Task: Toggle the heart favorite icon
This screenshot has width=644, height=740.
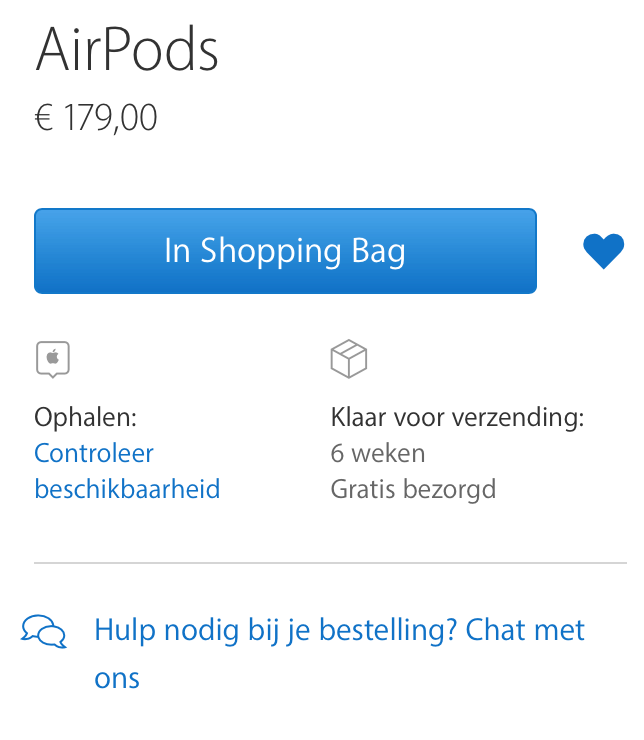Action: click(603, 251)
